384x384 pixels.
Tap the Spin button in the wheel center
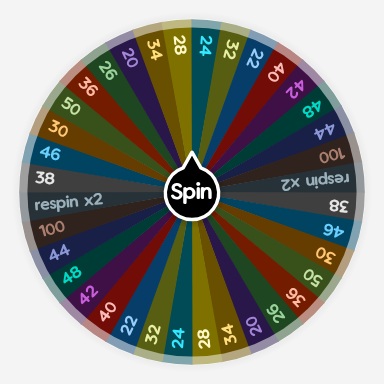point(192,192)
